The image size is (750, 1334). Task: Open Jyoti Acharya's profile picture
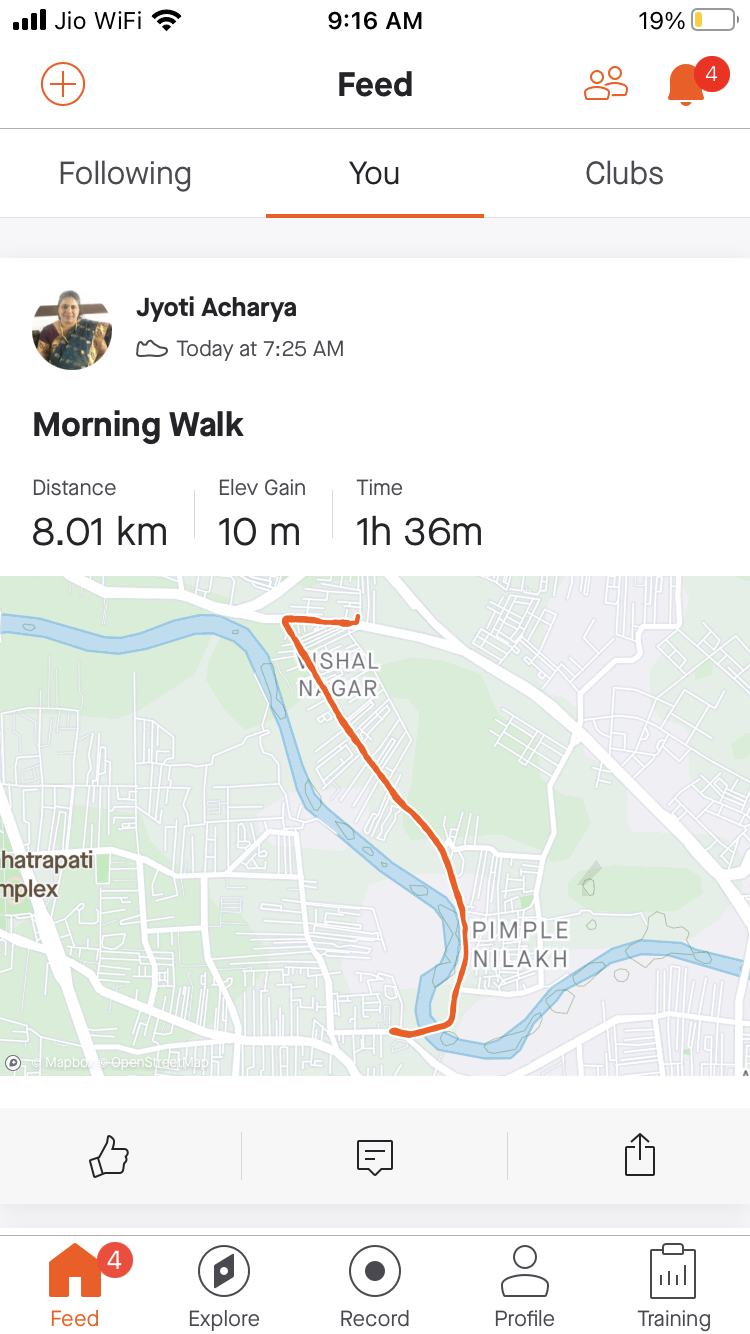72,330
